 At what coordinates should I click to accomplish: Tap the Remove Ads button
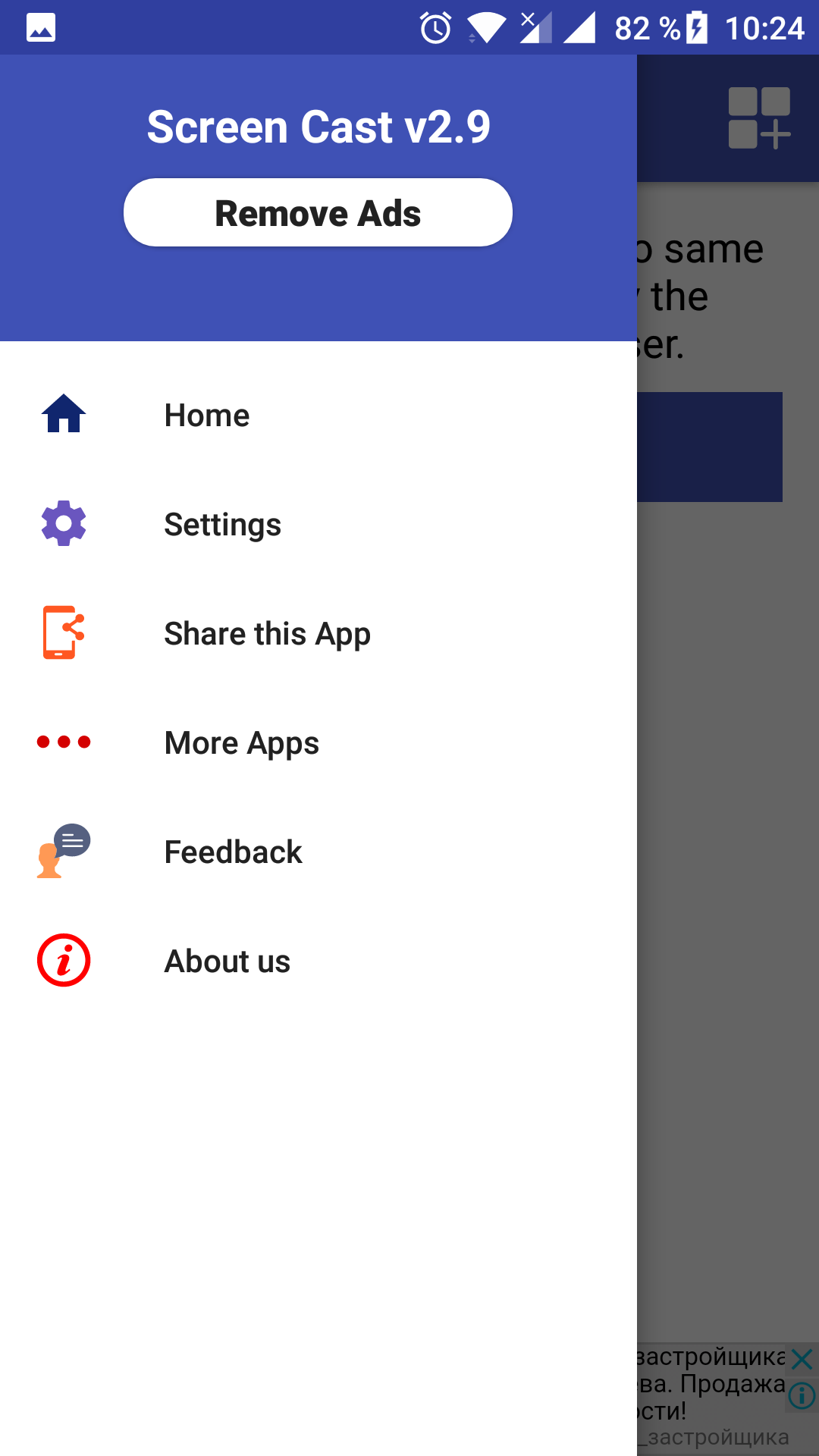click(x=318, y=212)
